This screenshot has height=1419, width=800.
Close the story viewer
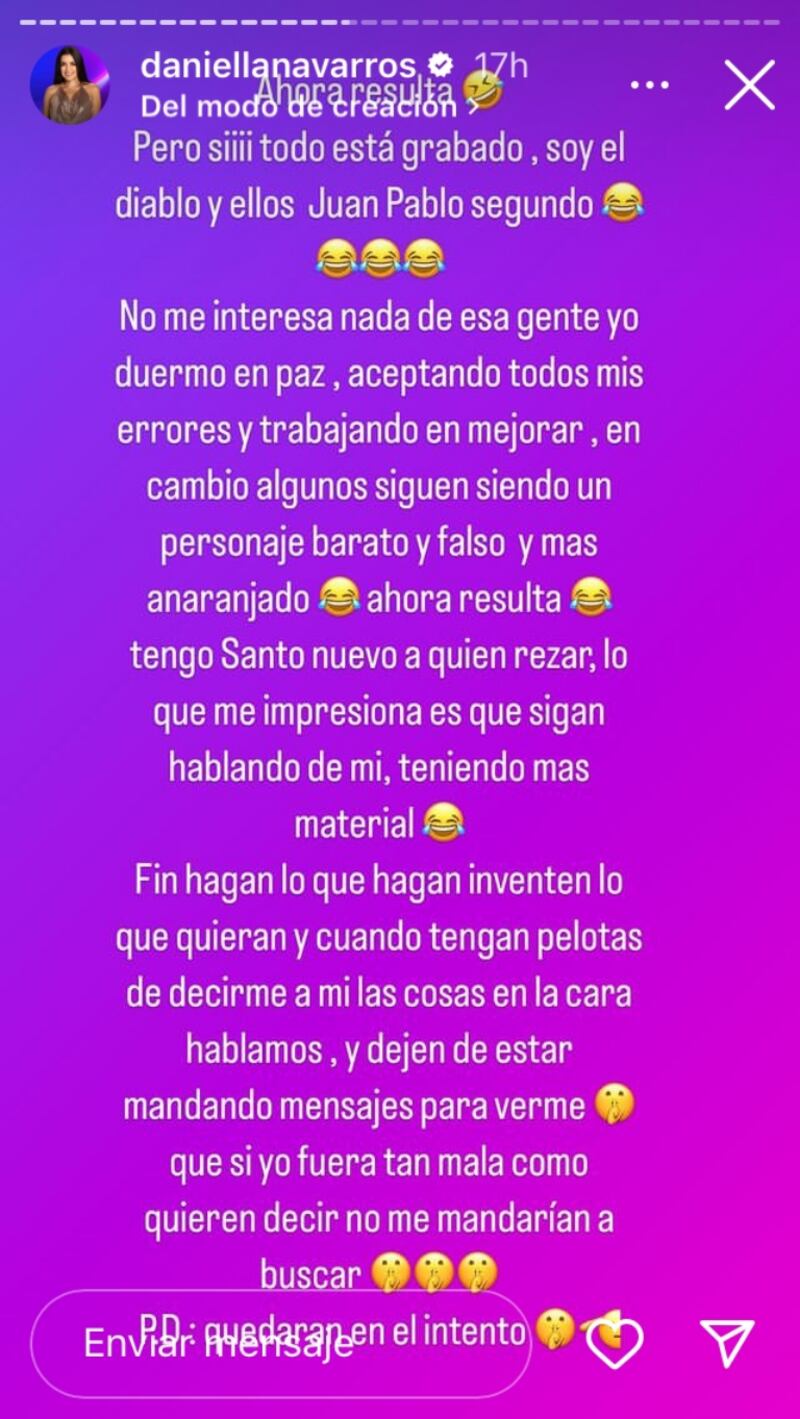tap(749, 85)
